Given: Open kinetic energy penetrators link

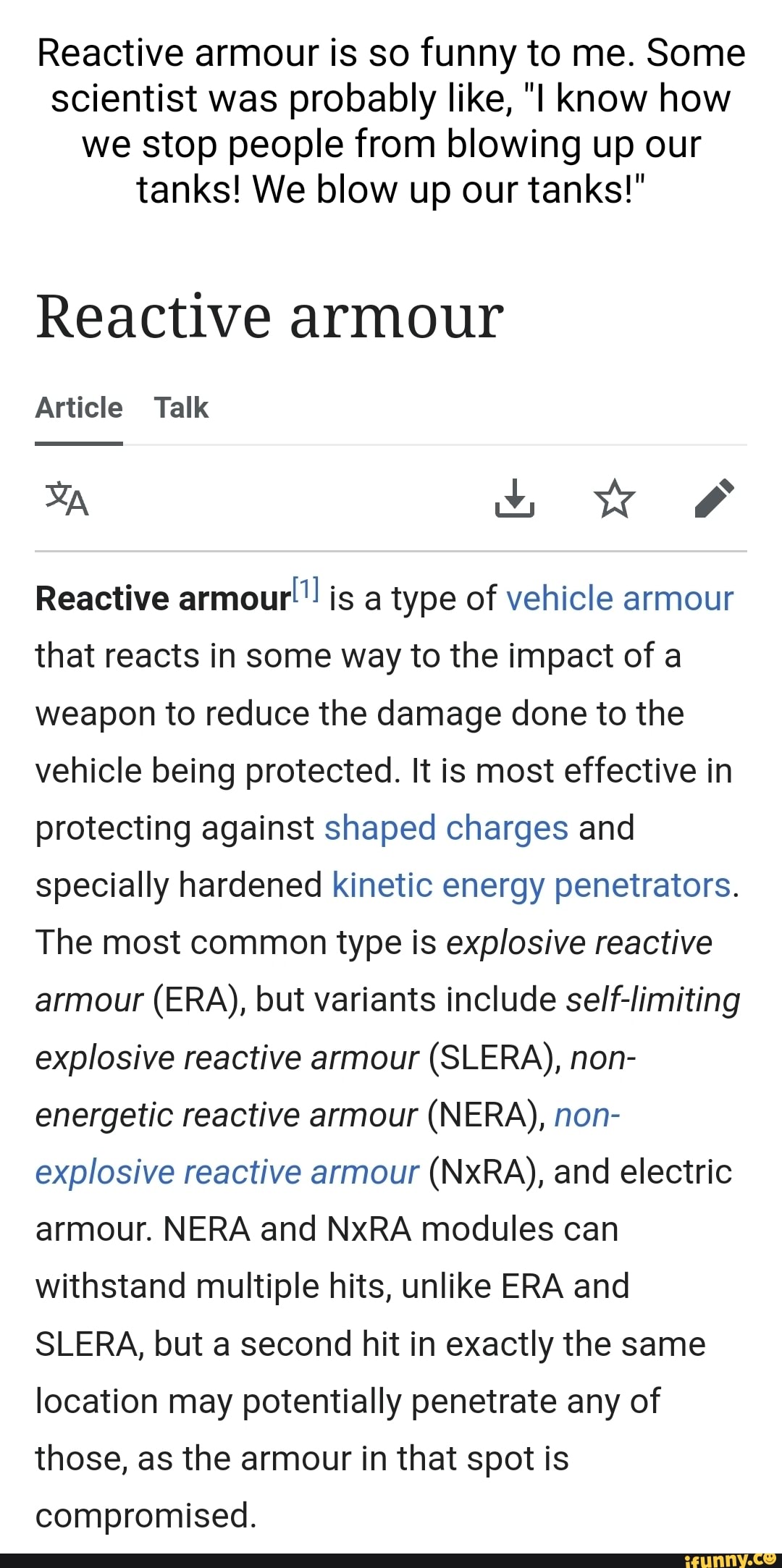Looking at the screenshot, I should pos(533,885).
